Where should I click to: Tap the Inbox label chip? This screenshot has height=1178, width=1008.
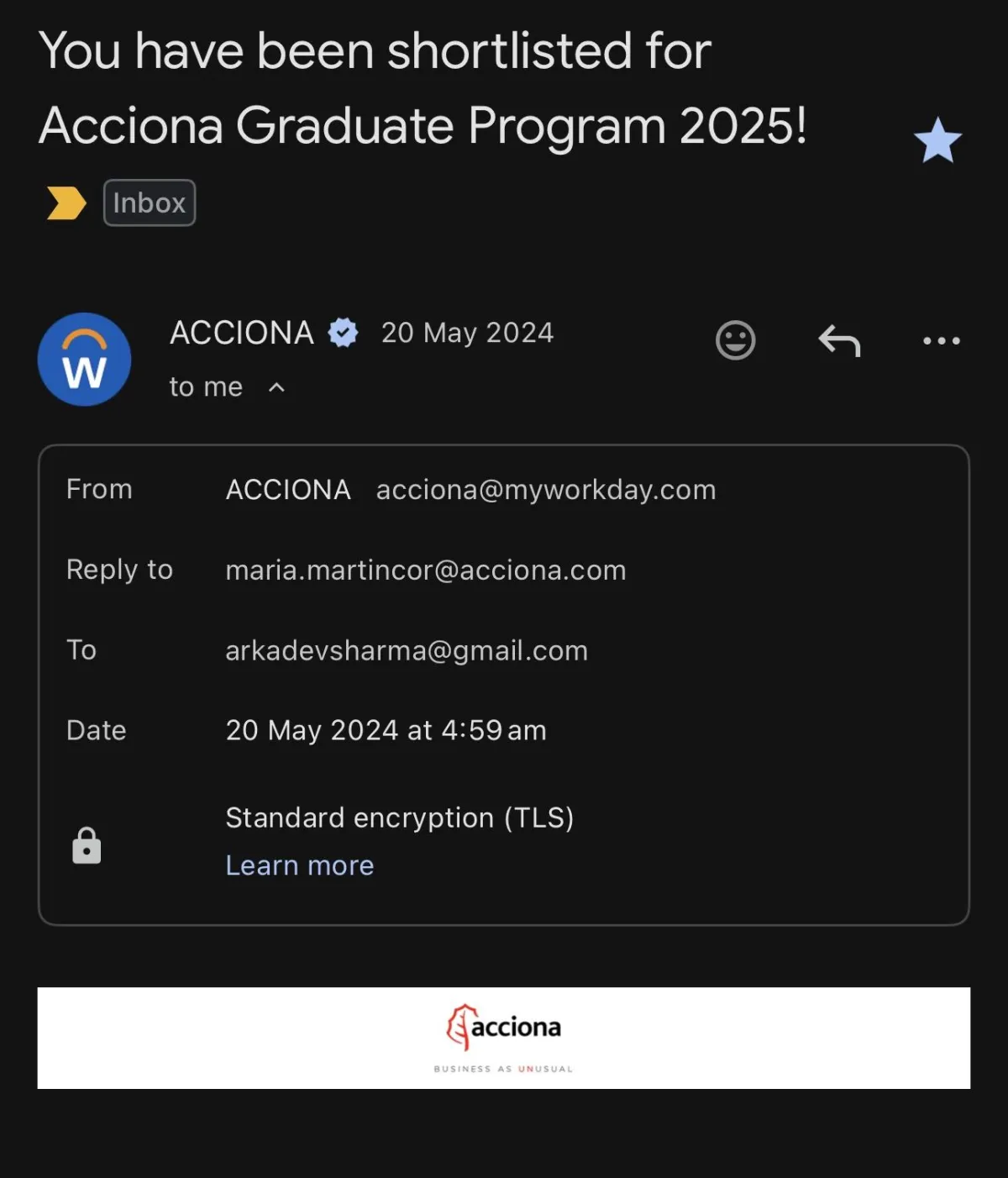[150, 202]
